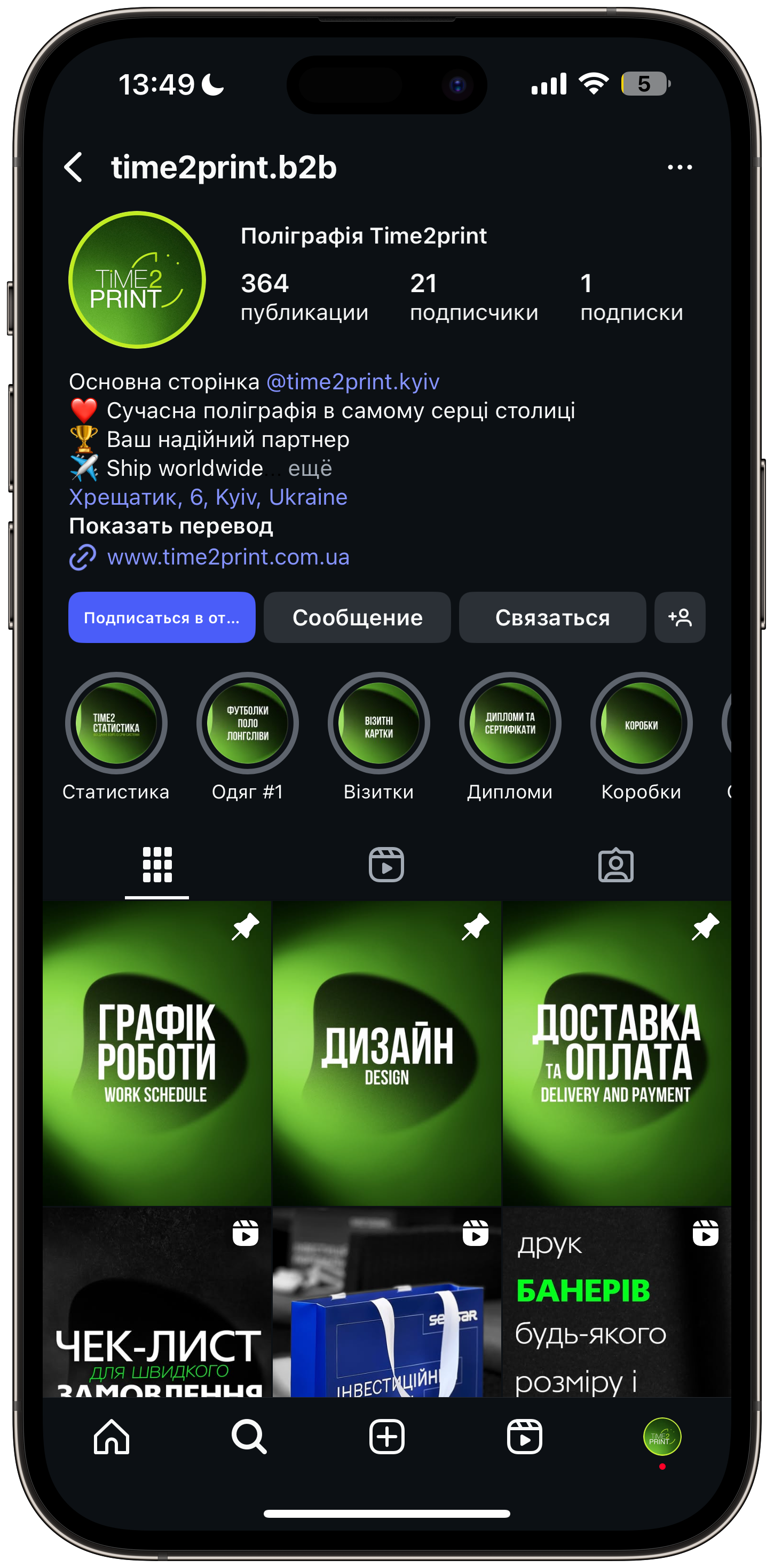The width and height of the screenshot is (774, 1568).
Task: Tap the 'Связаться' contact button
Action: tap(552, 617)
